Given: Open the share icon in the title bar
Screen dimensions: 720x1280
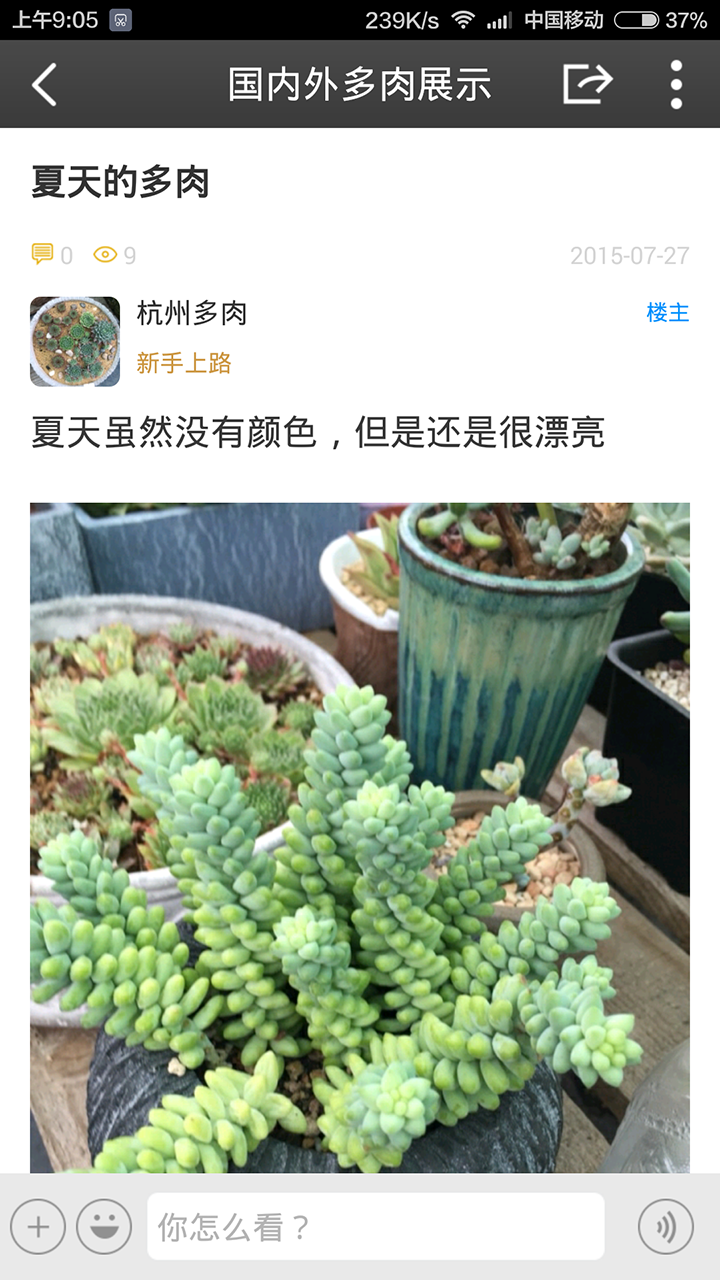Looking at the screenshot, I should 590,84.
